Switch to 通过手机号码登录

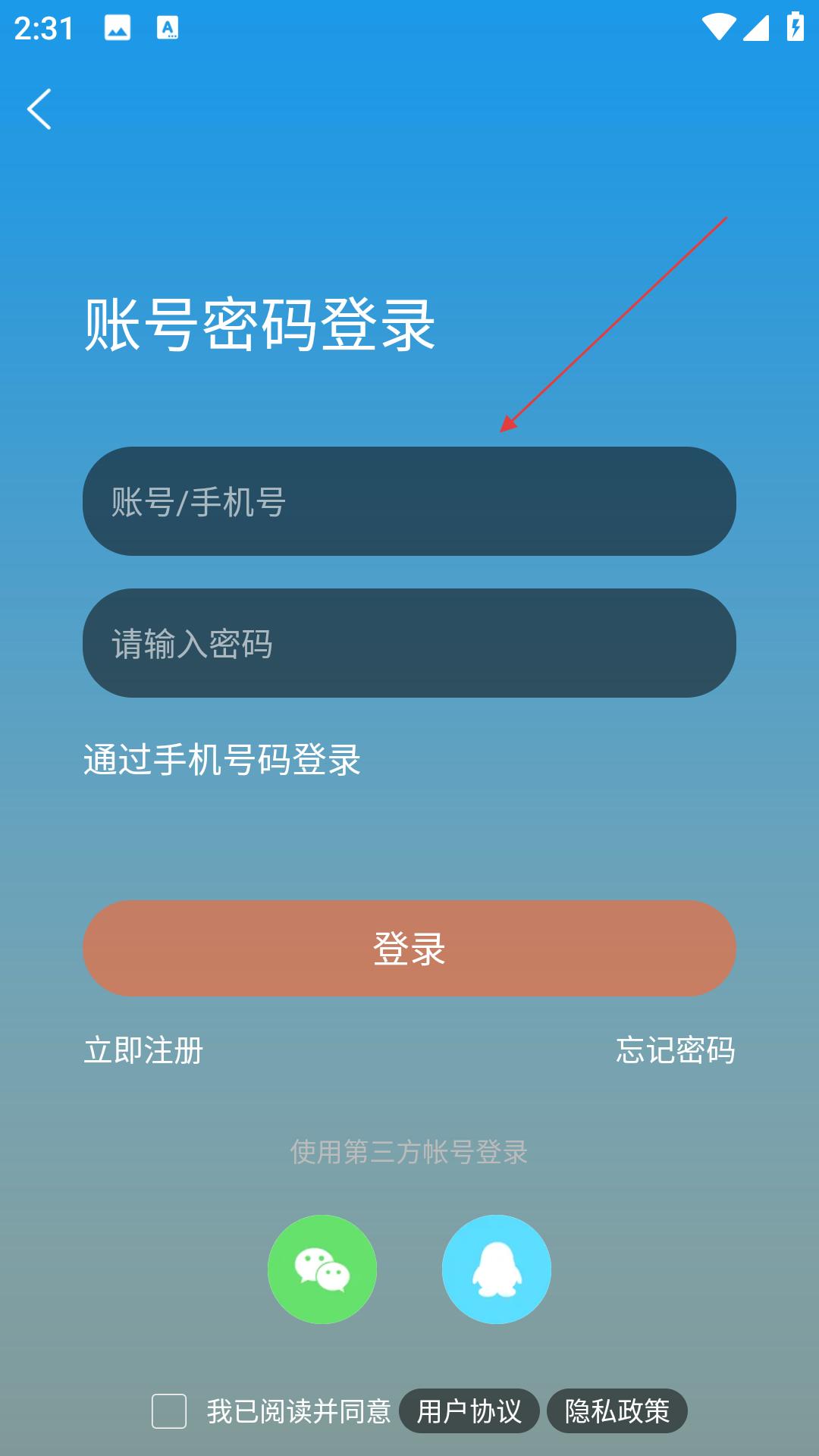(221, 760)
